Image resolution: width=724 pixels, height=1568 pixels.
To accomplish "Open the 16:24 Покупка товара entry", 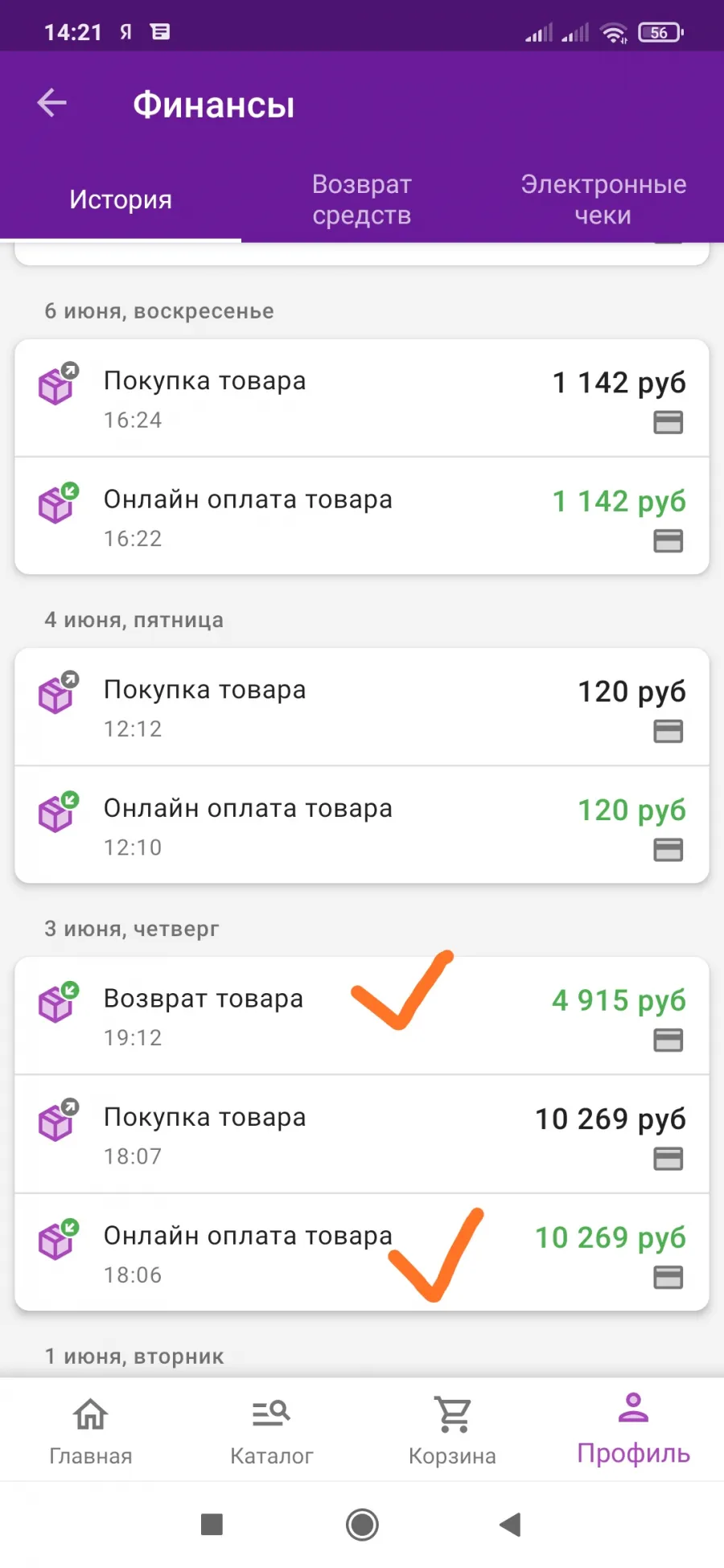I will click(362, 398).
